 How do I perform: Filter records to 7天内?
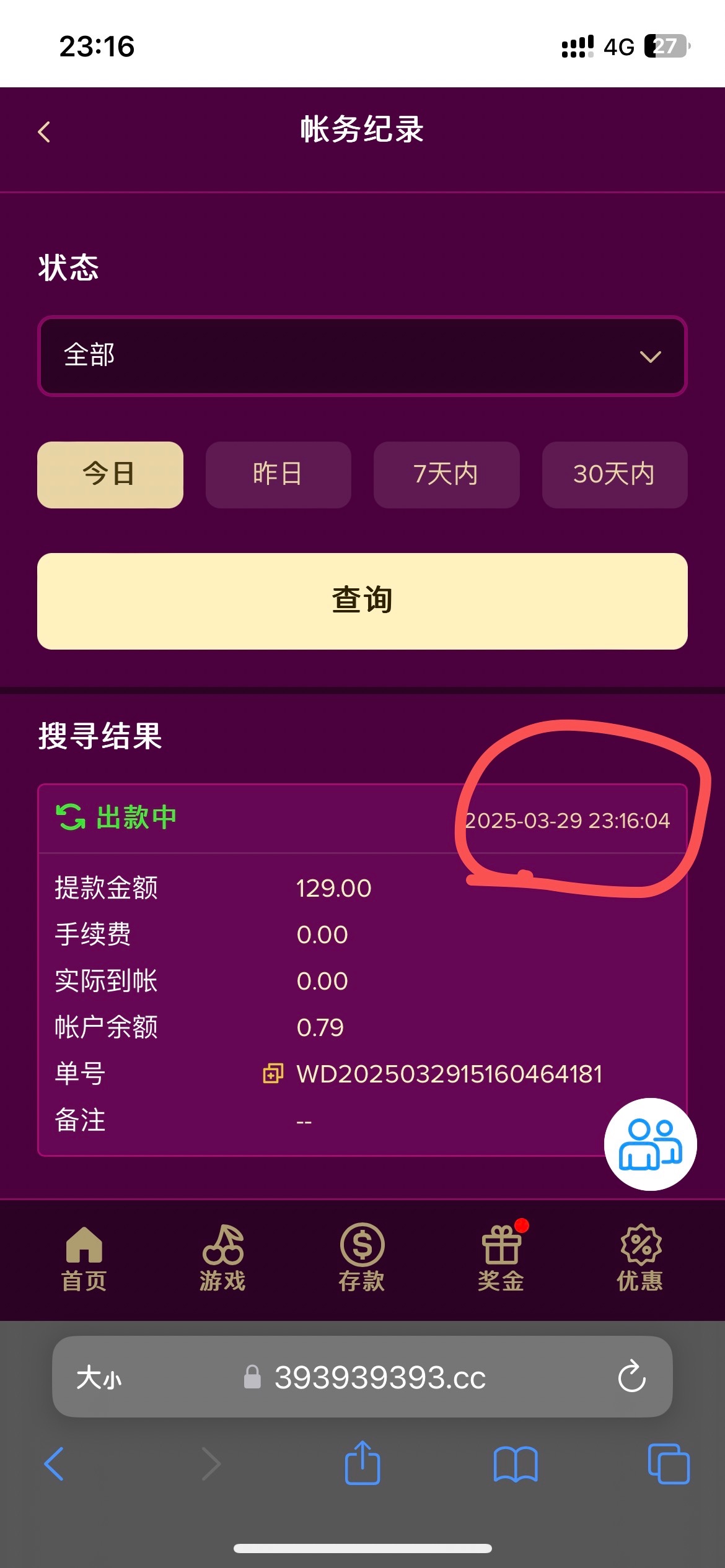[446, 474]
